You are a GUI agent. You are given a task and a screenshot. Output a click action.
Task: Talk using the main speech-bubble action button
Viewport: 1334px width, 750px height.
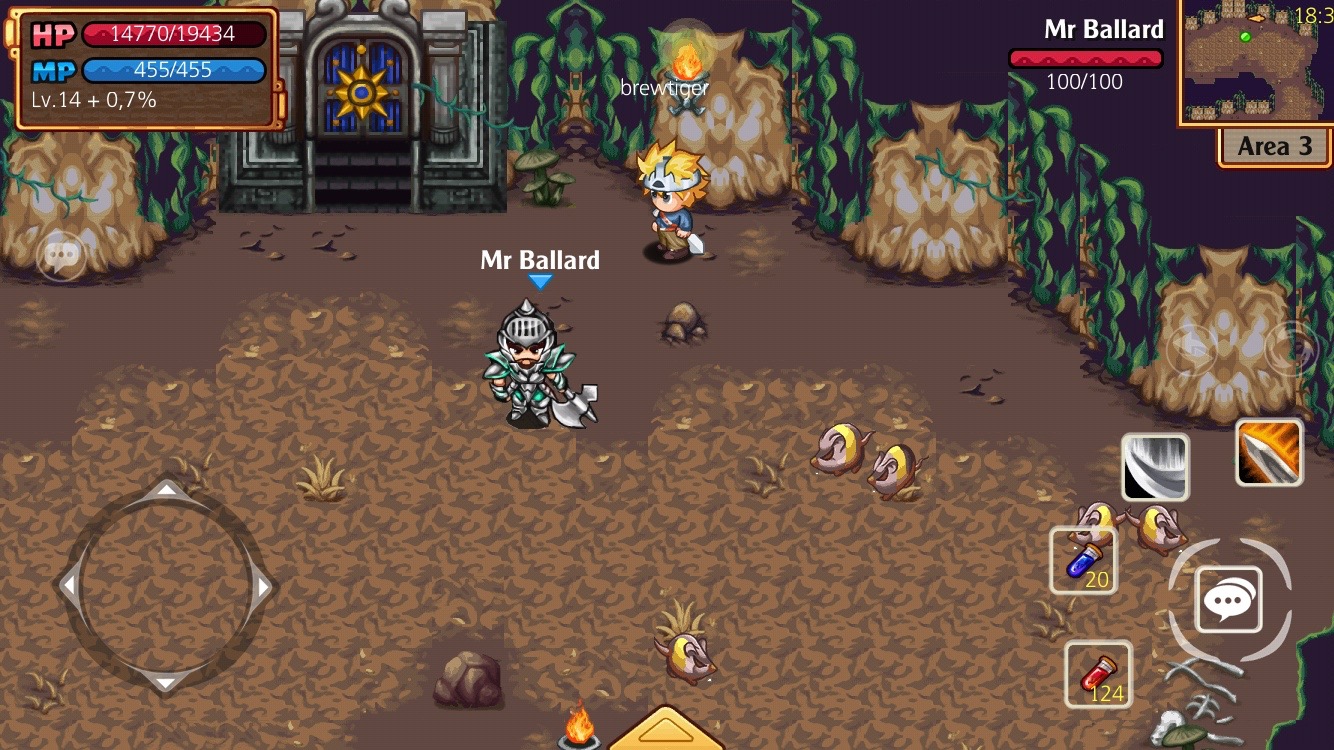[x=1229, y=600]
